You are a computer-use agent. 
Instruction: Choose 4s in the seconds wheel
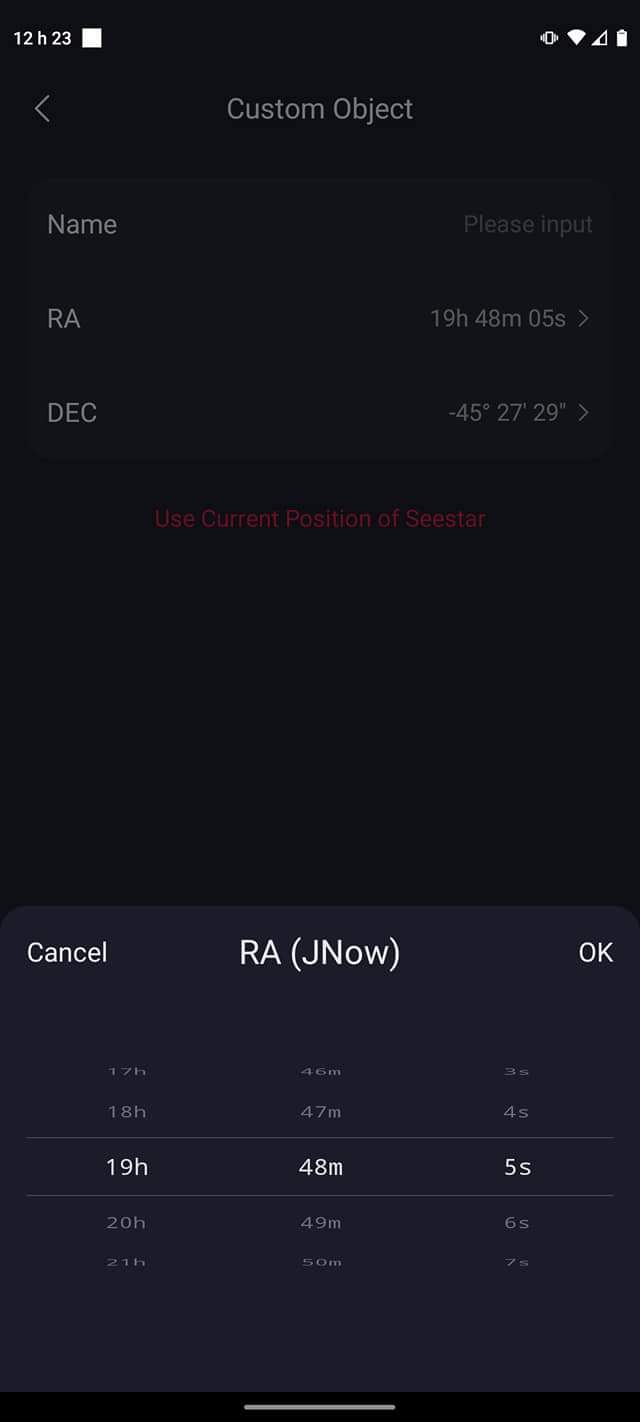(x=517, y=1112)
